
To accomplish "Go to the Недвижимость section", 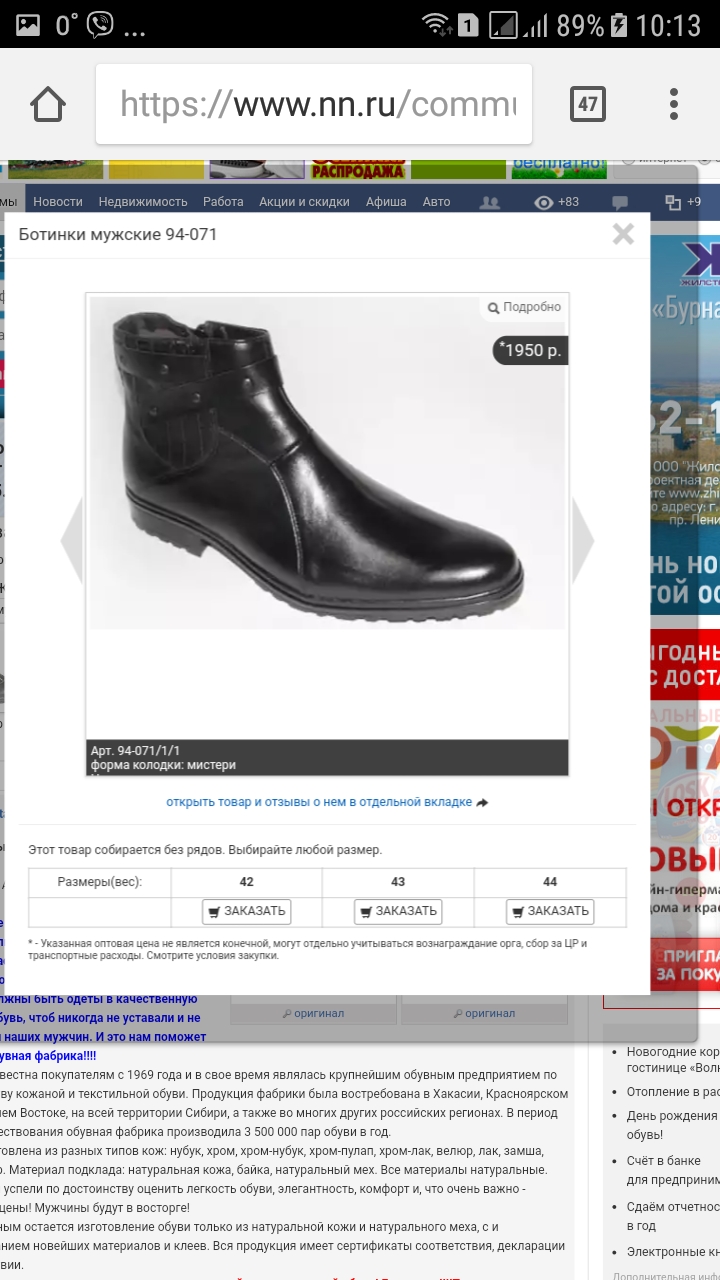I will pyautogui.click(x=143, y=202).
